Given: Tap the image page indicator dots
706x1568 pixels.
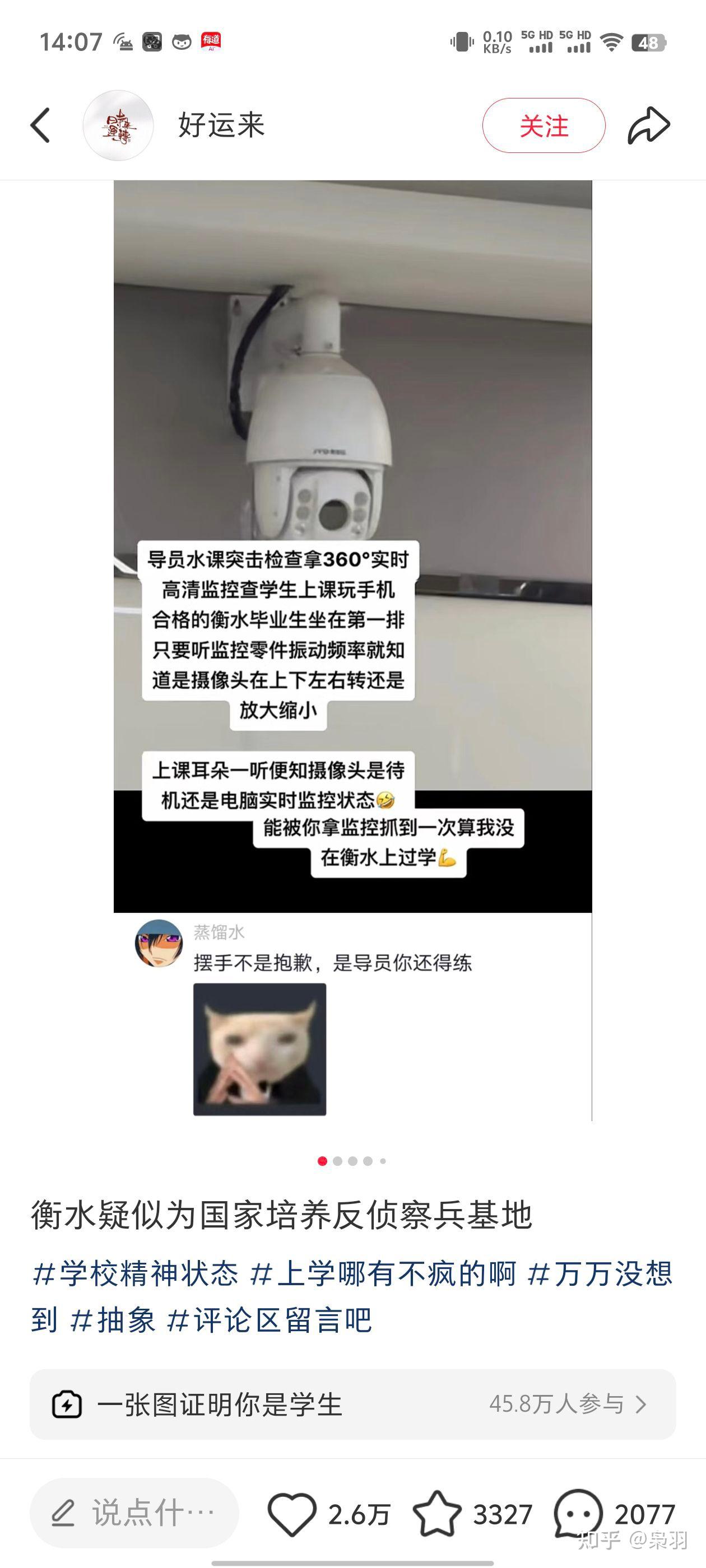Looking at the screenshot, I should pos(352,1161).
